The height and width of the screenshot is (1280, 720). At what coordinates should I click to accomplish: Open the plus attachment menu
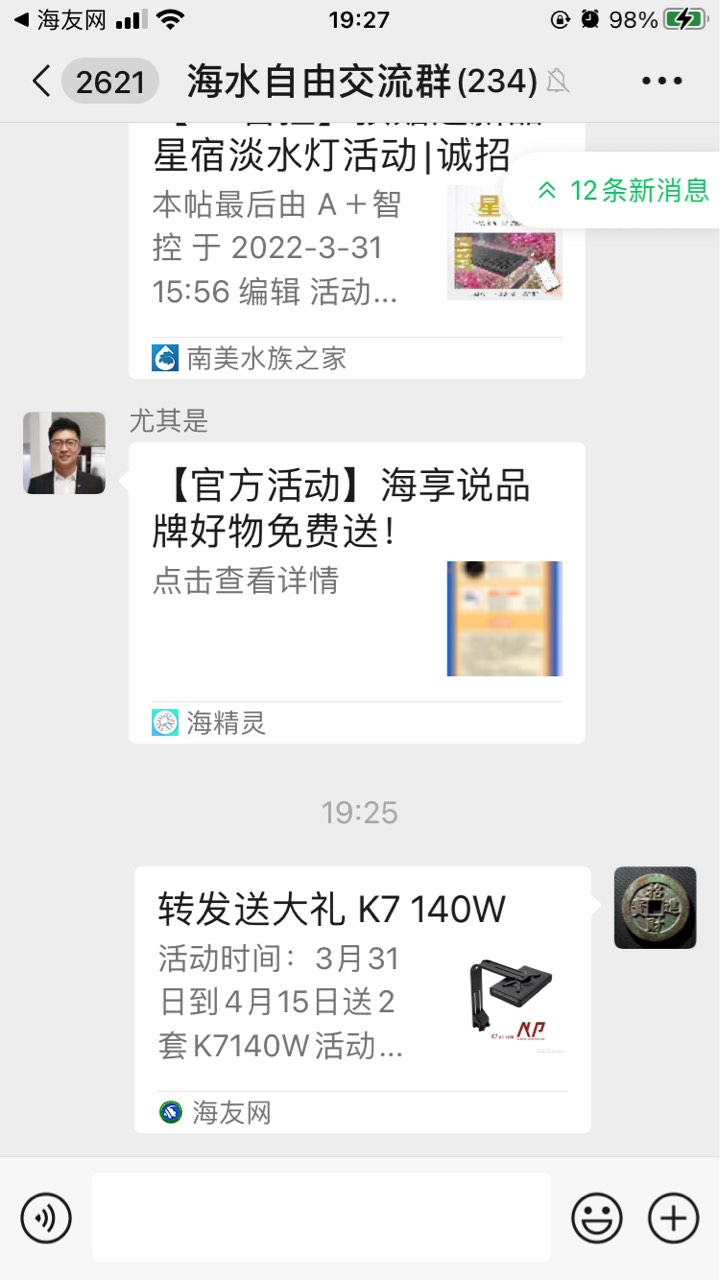tap(673, 1218)
